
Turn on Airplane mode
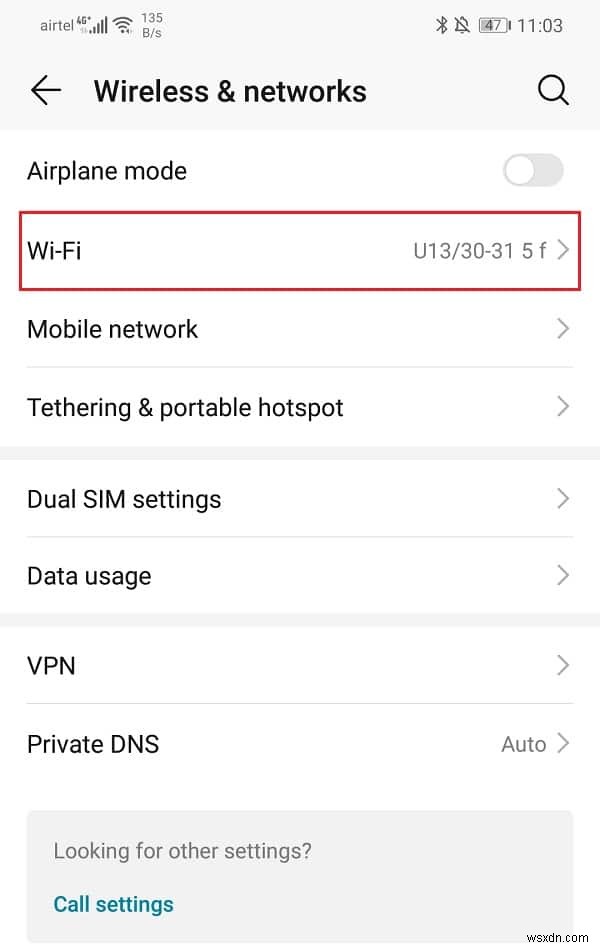pos(532,171)
